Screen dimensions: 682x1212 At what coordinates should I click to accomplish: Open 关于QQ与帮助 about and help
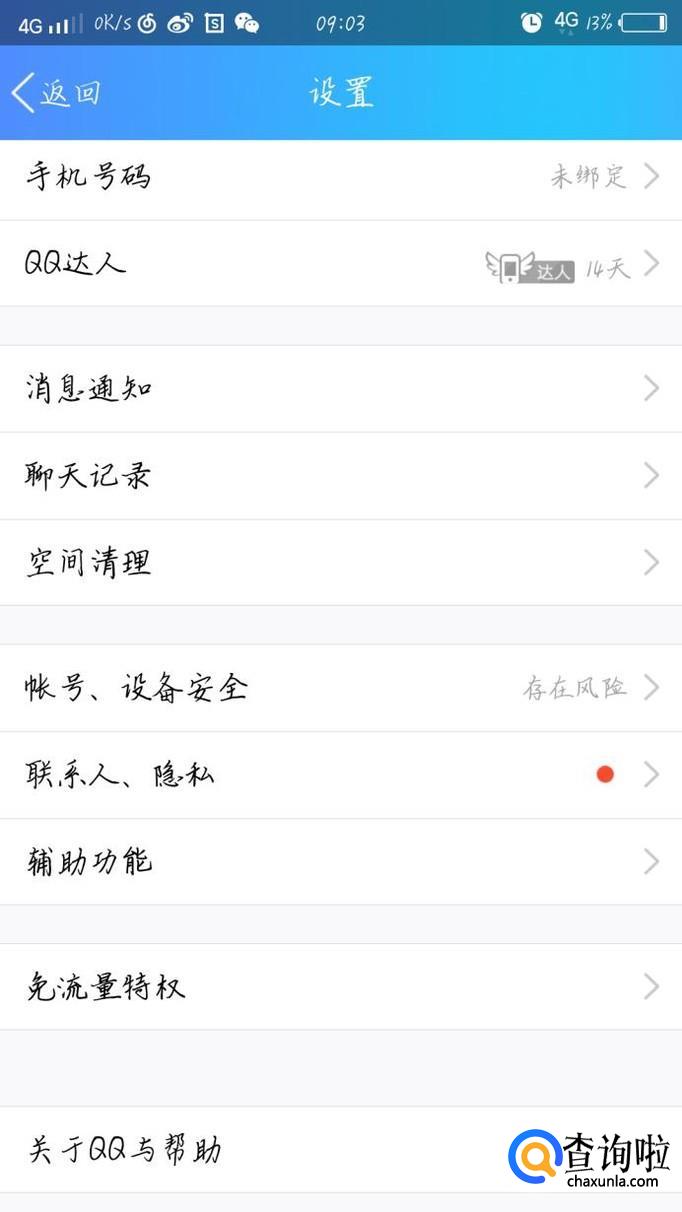[x=250, y=1149]
